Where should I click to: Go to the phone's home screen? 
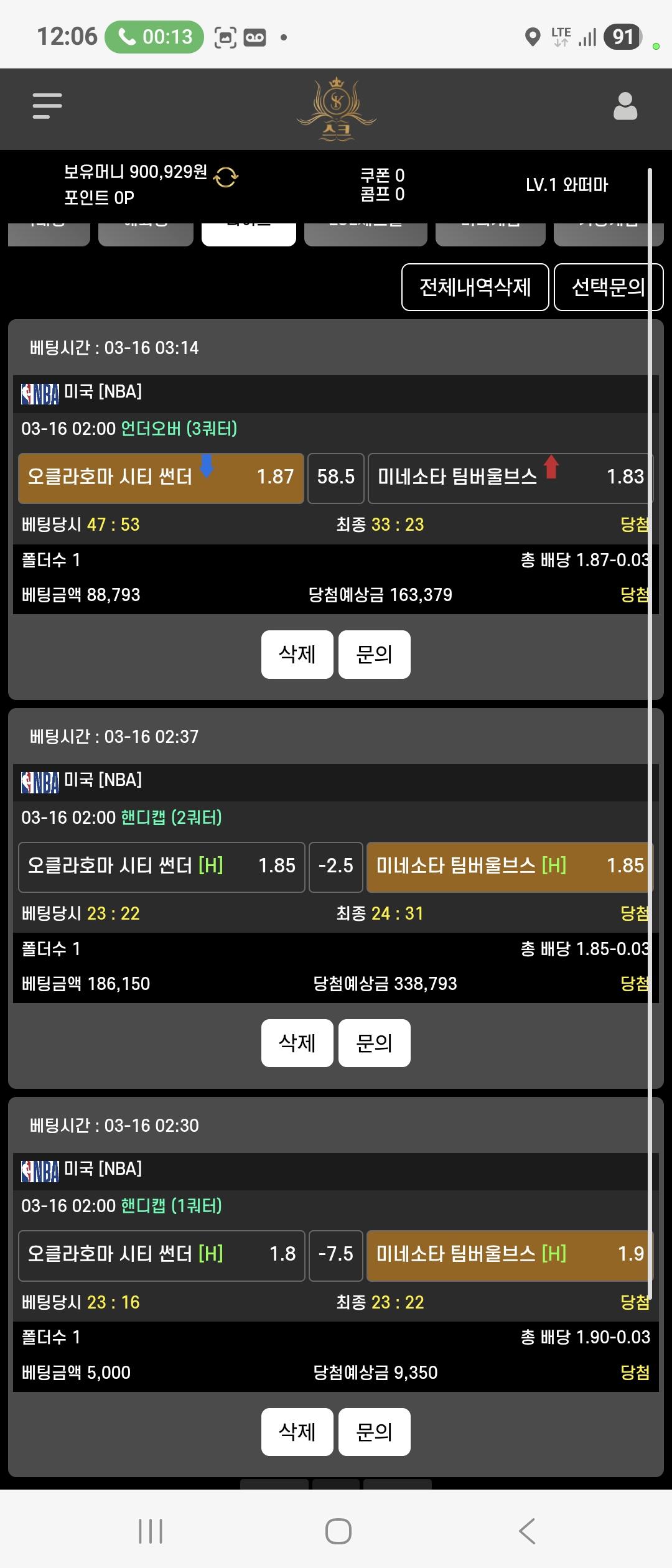(338, 1531)
